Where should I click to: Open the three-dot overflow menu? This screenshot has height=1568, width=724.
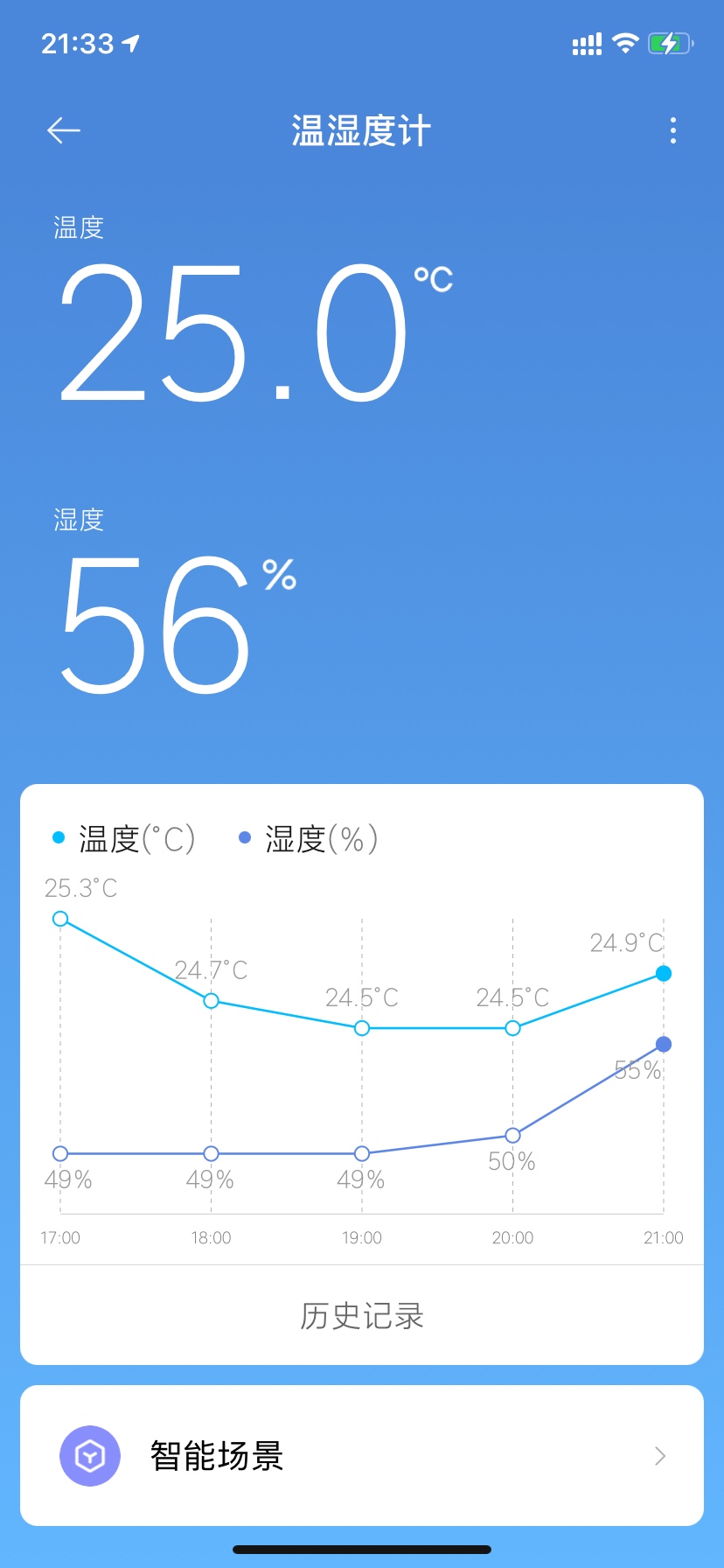click(672, 130)
